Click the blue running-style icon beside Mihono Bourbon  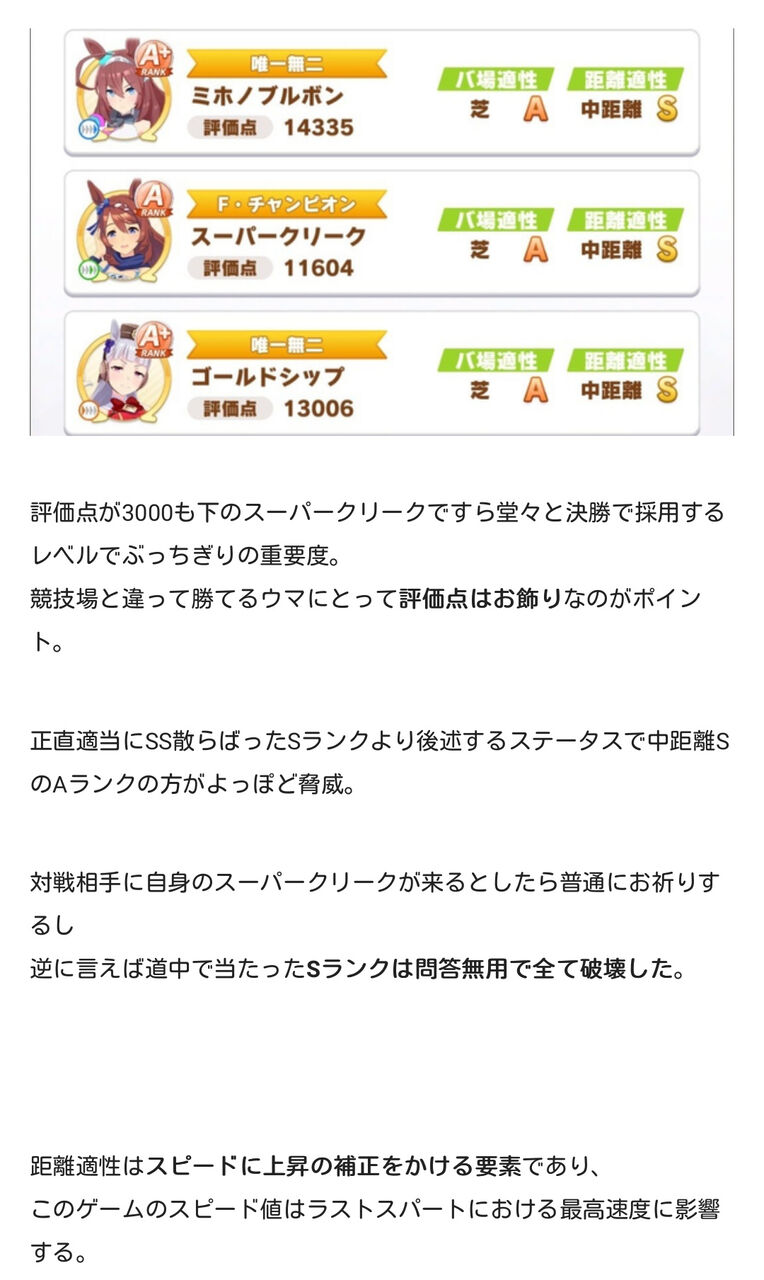coord(89,128)
